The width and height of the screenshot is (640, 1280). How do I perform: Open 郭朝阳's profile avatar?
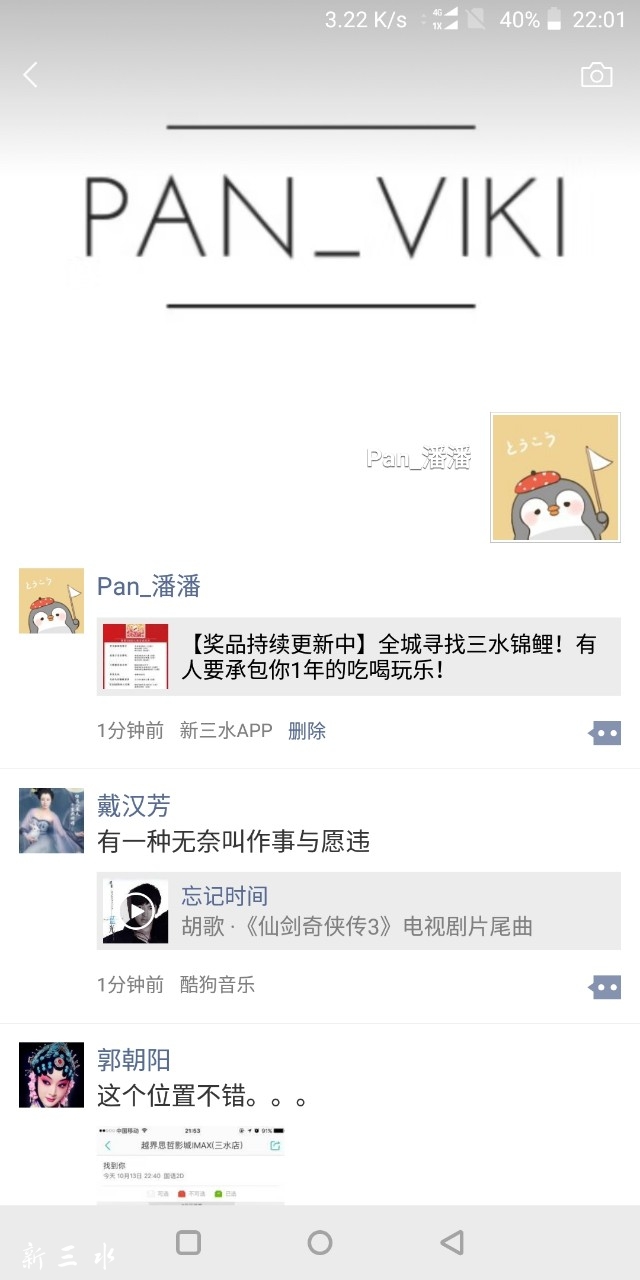coord(51,1075)
